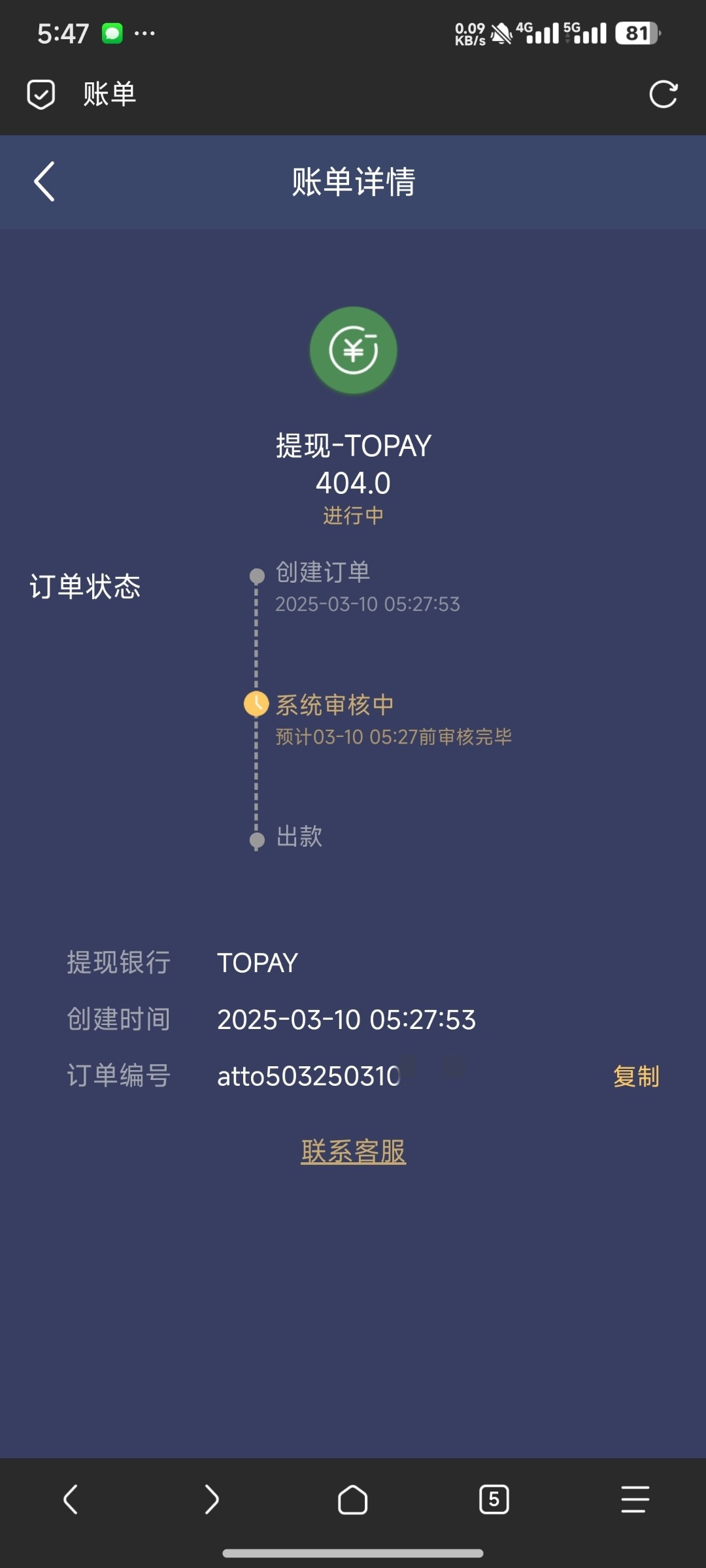Reload the page with the refresh icon

point(663,95)
